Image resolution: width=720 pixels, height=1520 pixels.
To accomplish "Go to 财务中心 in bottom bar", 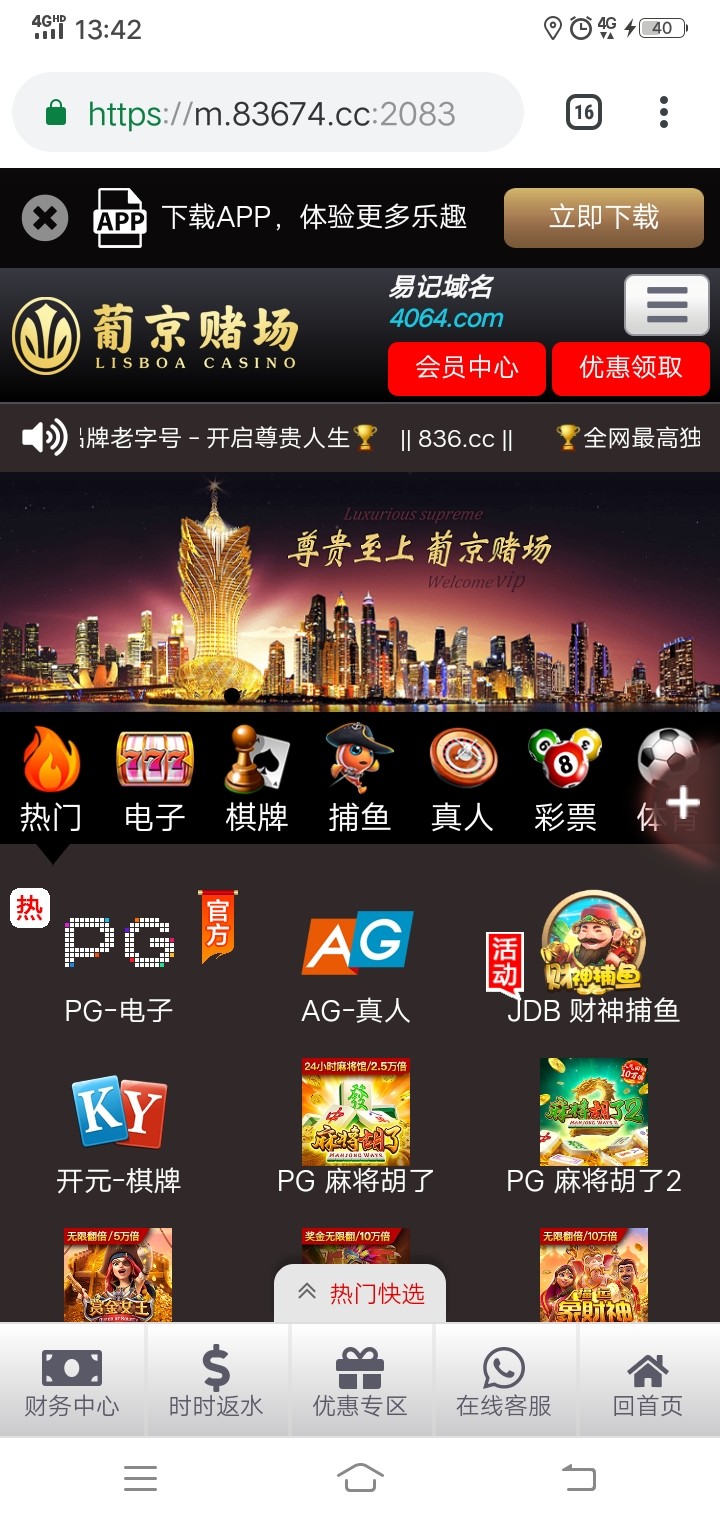I will [72, 1382].
